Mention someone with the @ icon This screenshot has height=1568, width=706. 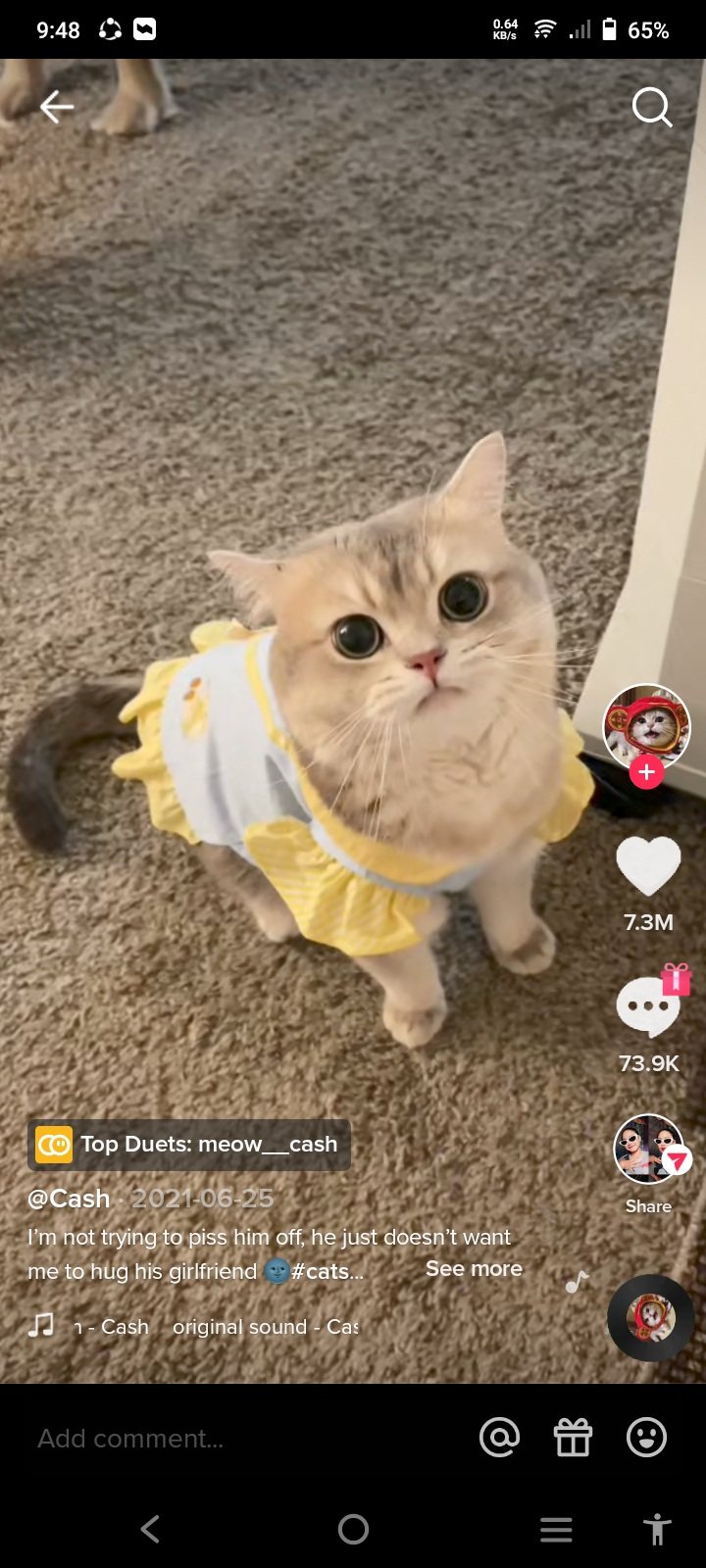[499, 1438]
